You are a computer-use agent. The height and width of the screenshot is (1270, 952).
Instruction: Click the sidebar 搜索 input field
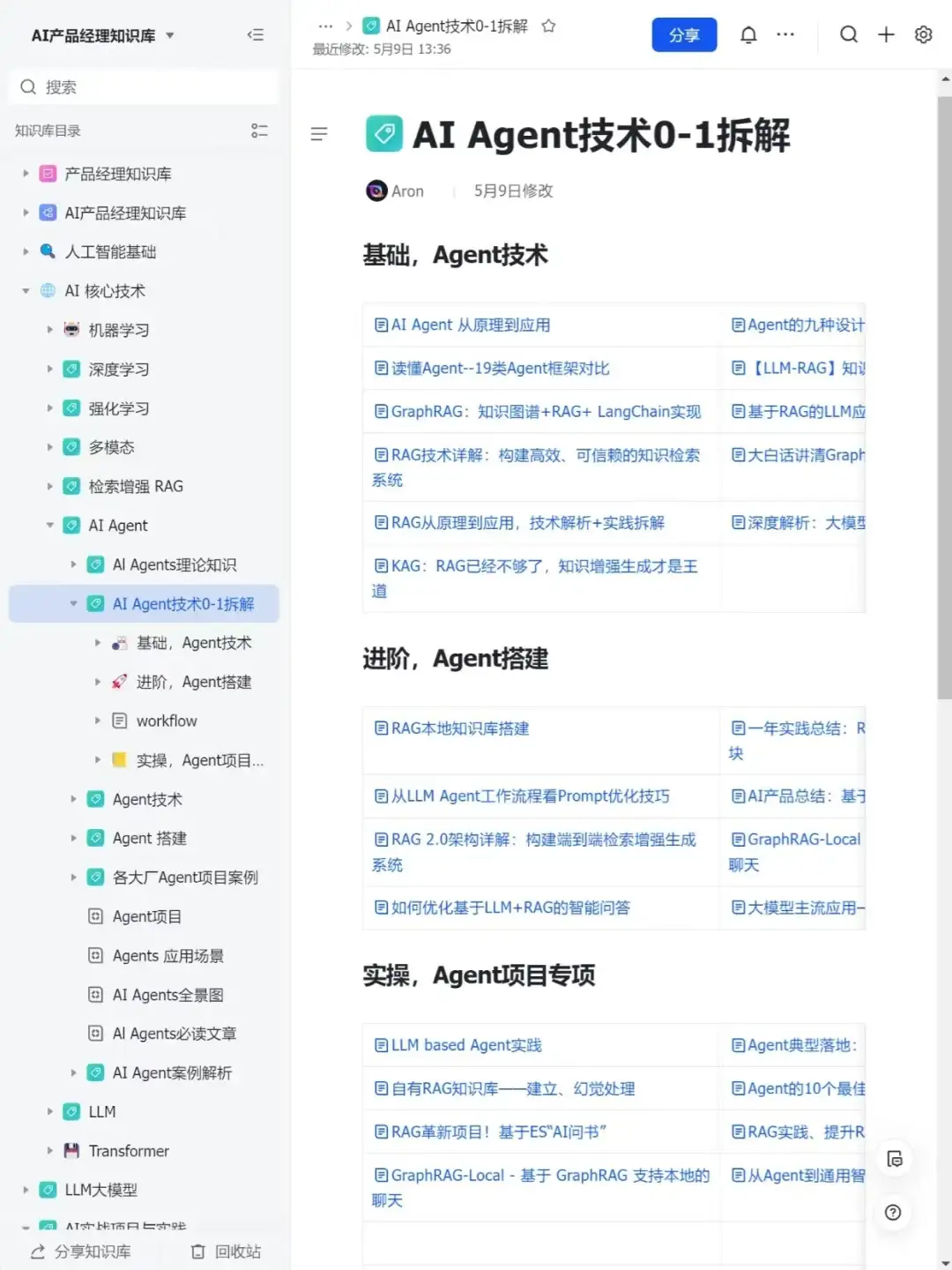[x=143, y=86]
